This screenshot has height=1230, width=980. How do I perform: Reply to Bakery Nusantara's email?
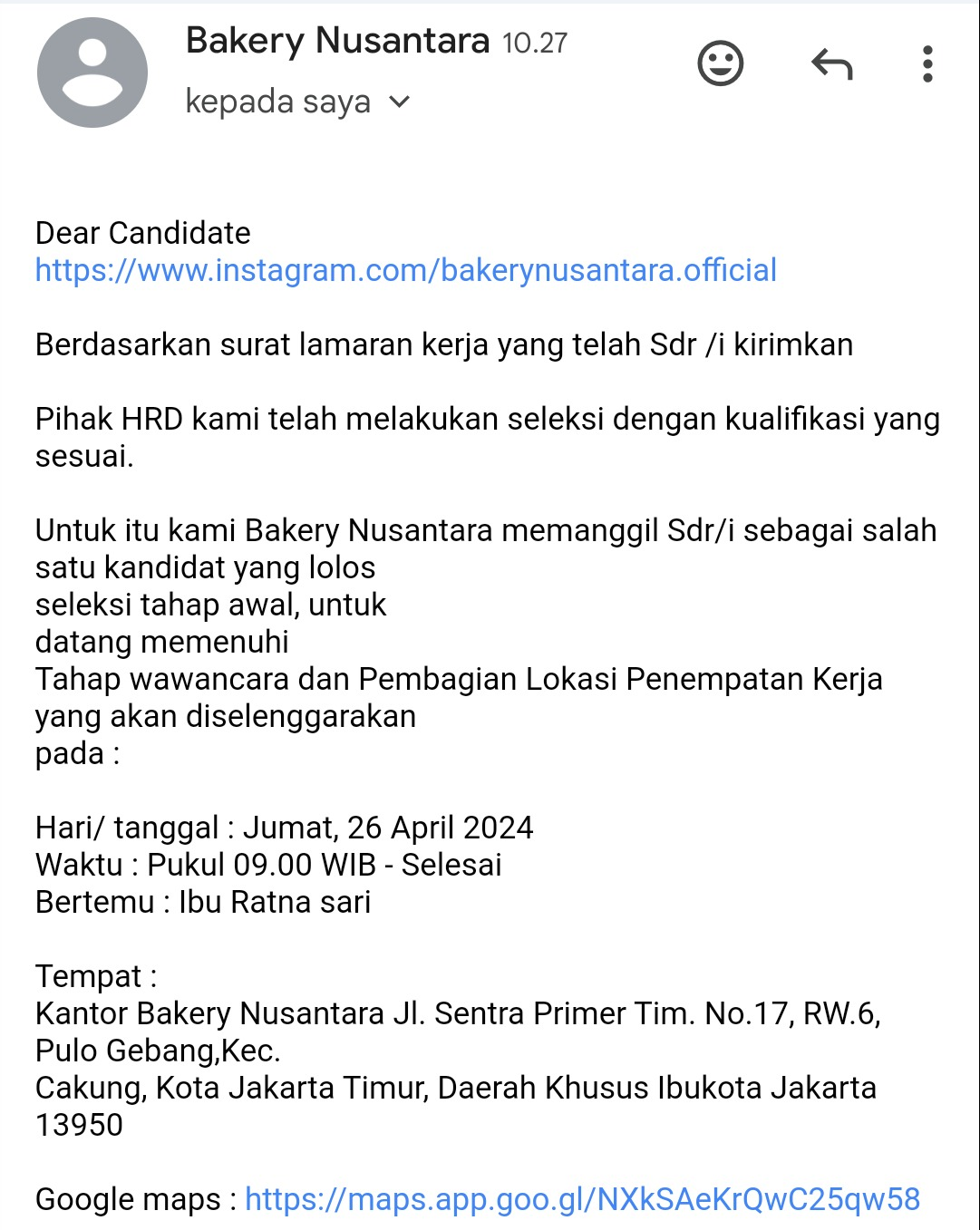pos(831,64)
